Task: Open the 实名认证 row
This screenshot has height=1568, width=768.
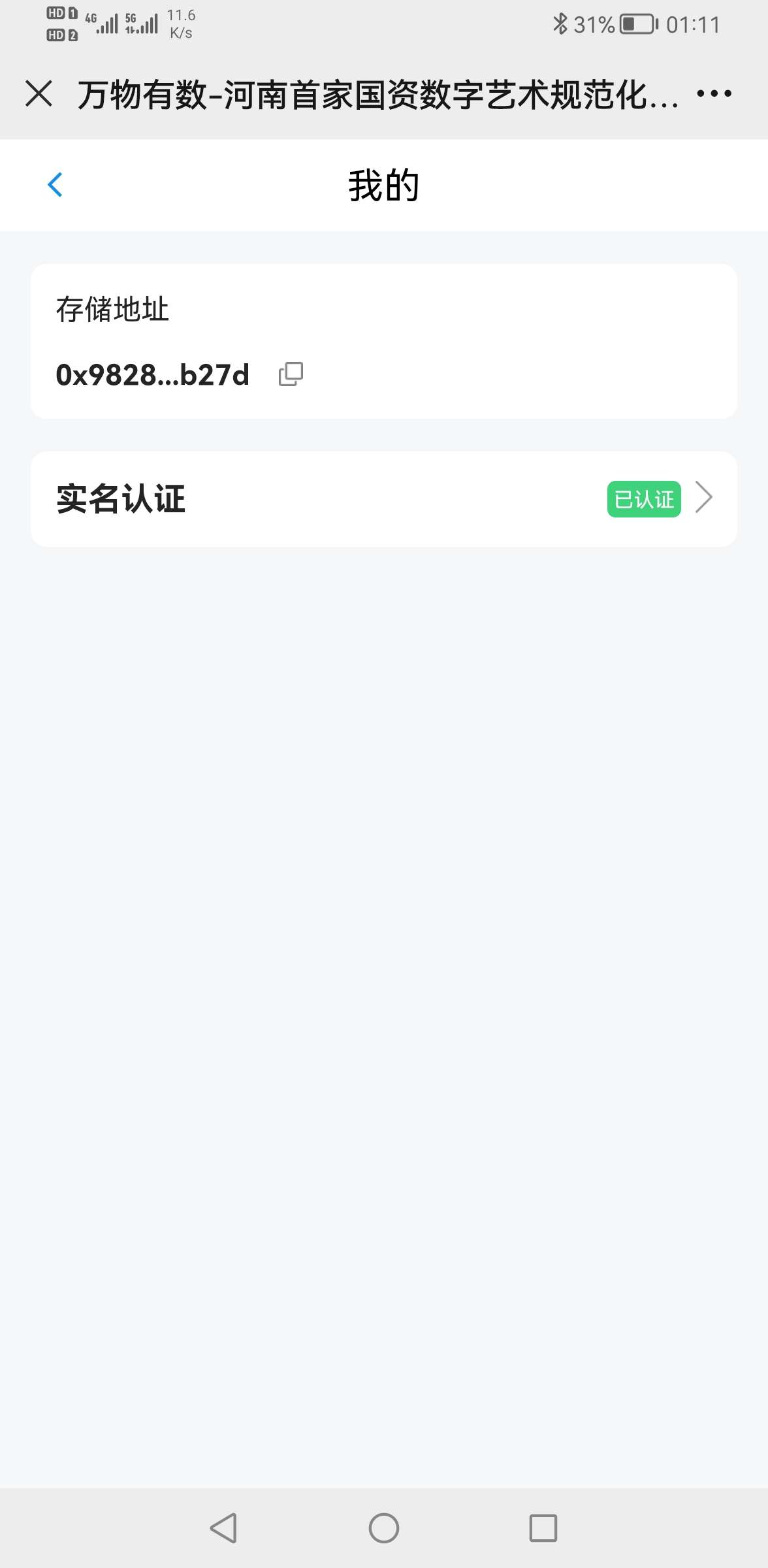Action: pos(384,499)
